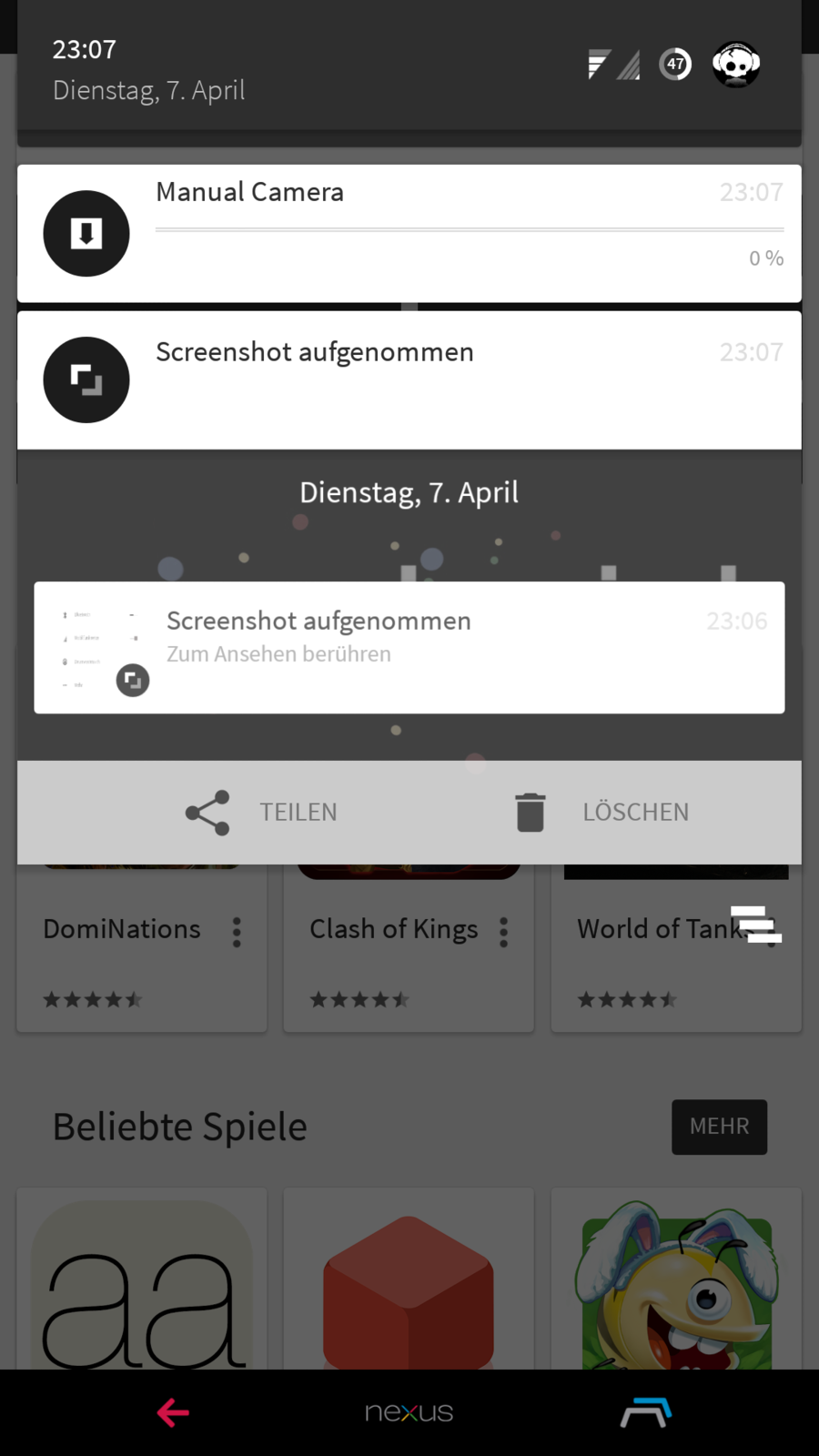Image resolution: width=819 pixels, height=1456 pixels.
Task: Open the Manual Camera download notification
Action: point(409,233)
